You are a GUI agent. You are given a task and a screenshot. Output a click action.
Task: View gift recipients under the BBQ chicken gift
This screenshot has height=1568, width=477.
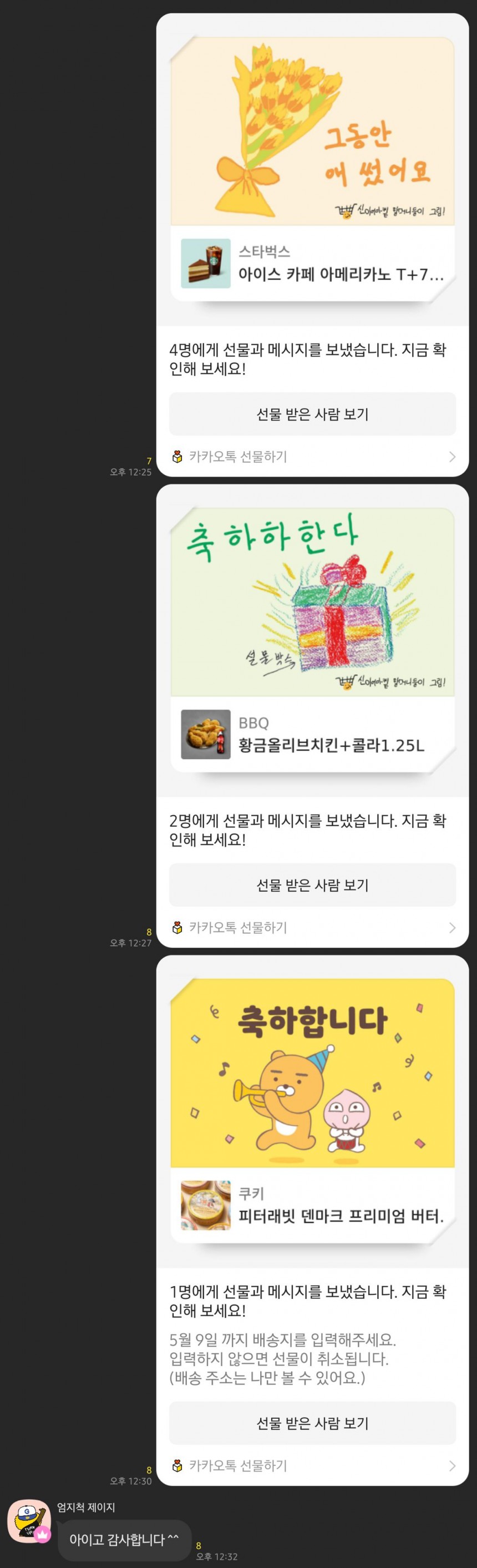(x=312, y=884)
